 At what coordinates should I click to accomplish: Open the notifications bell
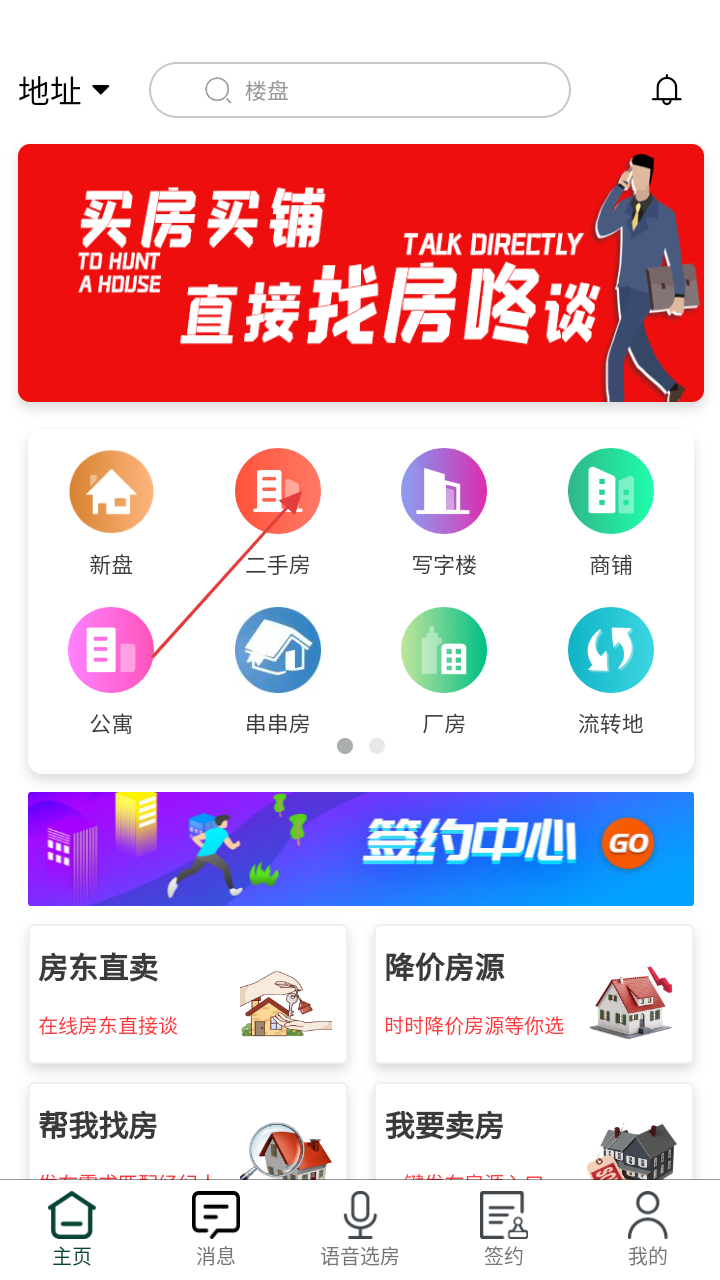click(x=666, y=91)
